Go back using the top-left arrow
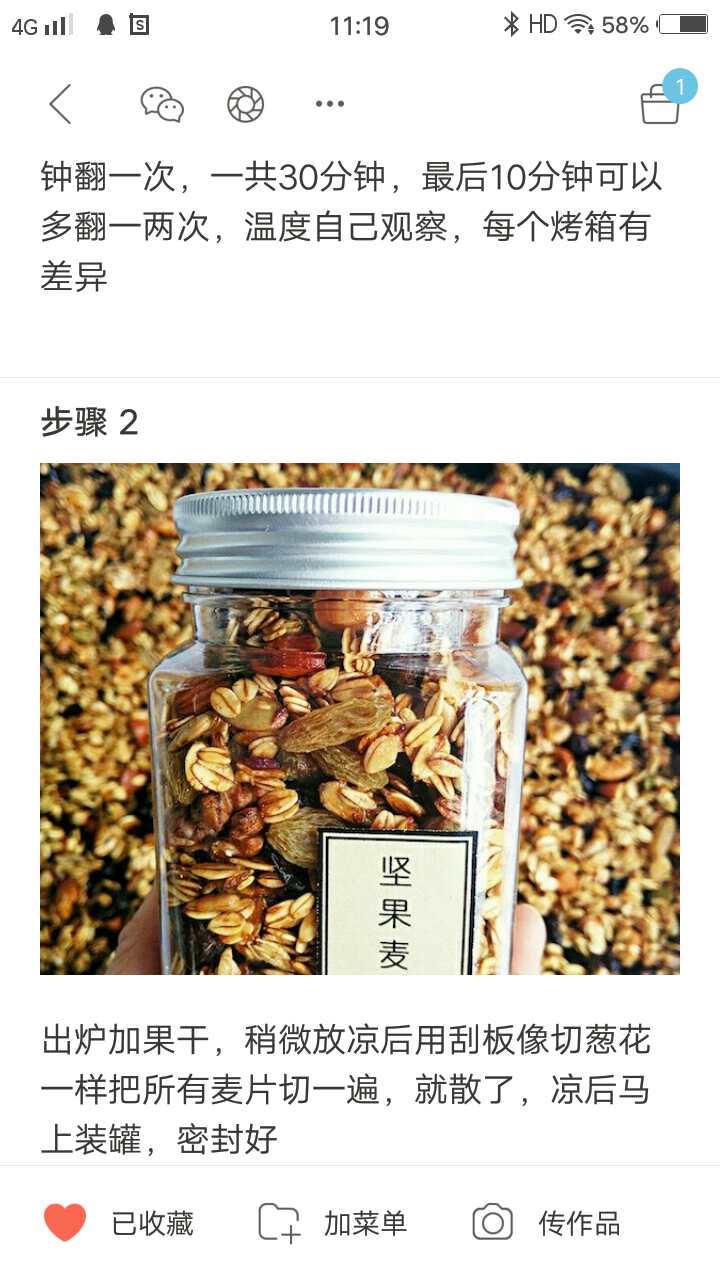Screen dimensions: 720x1280 (x=61, y=104)
